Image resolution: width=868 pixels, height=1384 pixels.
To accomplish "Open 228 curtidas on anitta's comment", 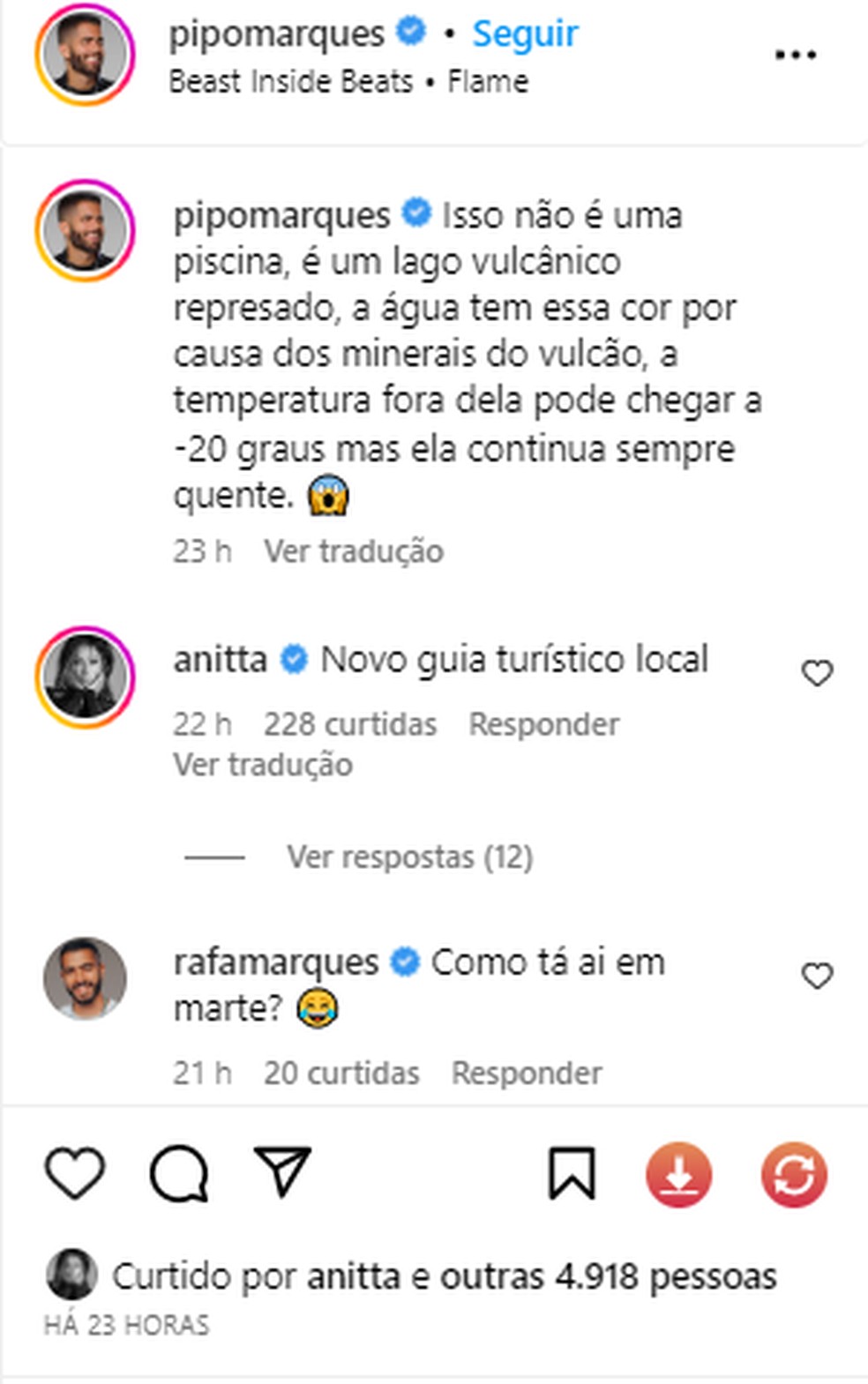I will coord(349,724).
